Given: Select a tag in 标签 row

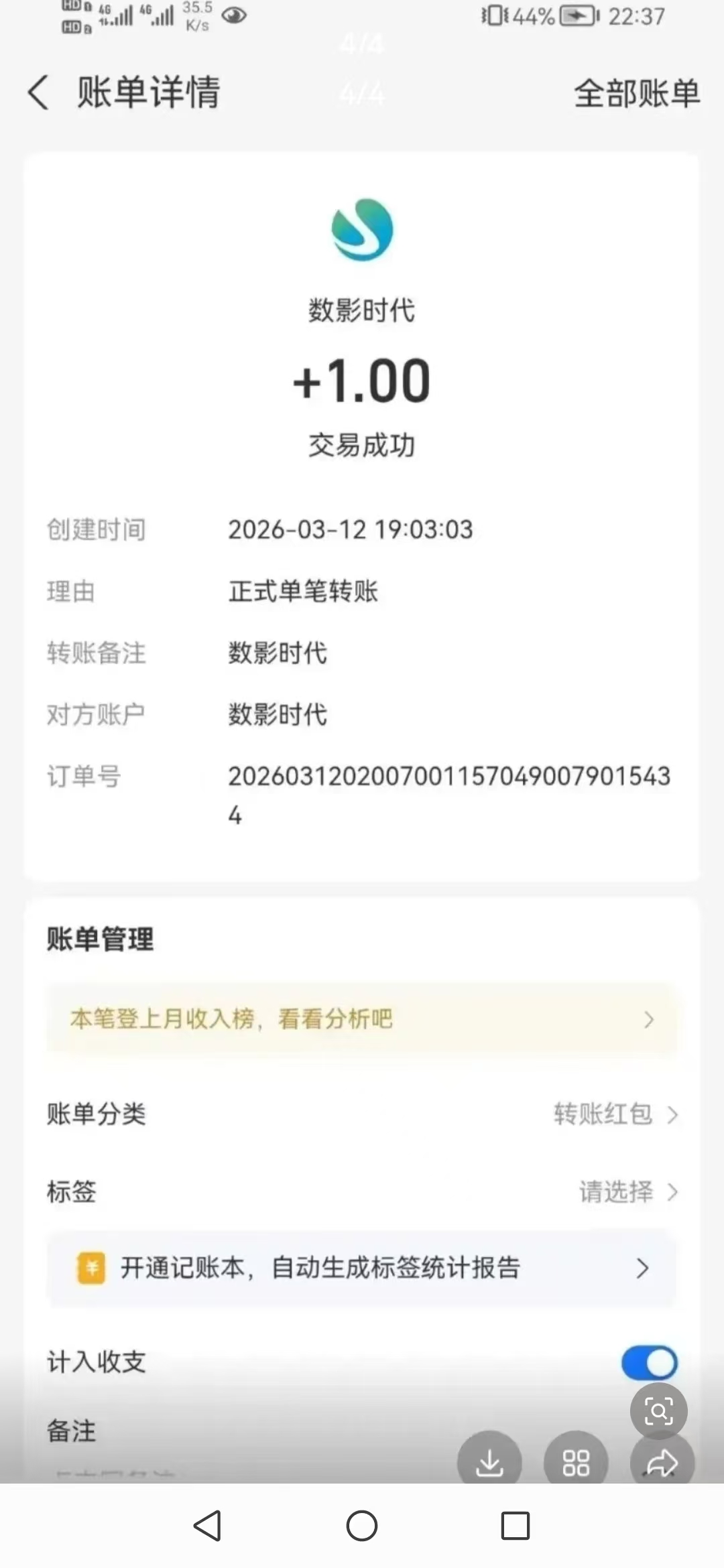Looking at the screenshot, I should pos(627,1192).
